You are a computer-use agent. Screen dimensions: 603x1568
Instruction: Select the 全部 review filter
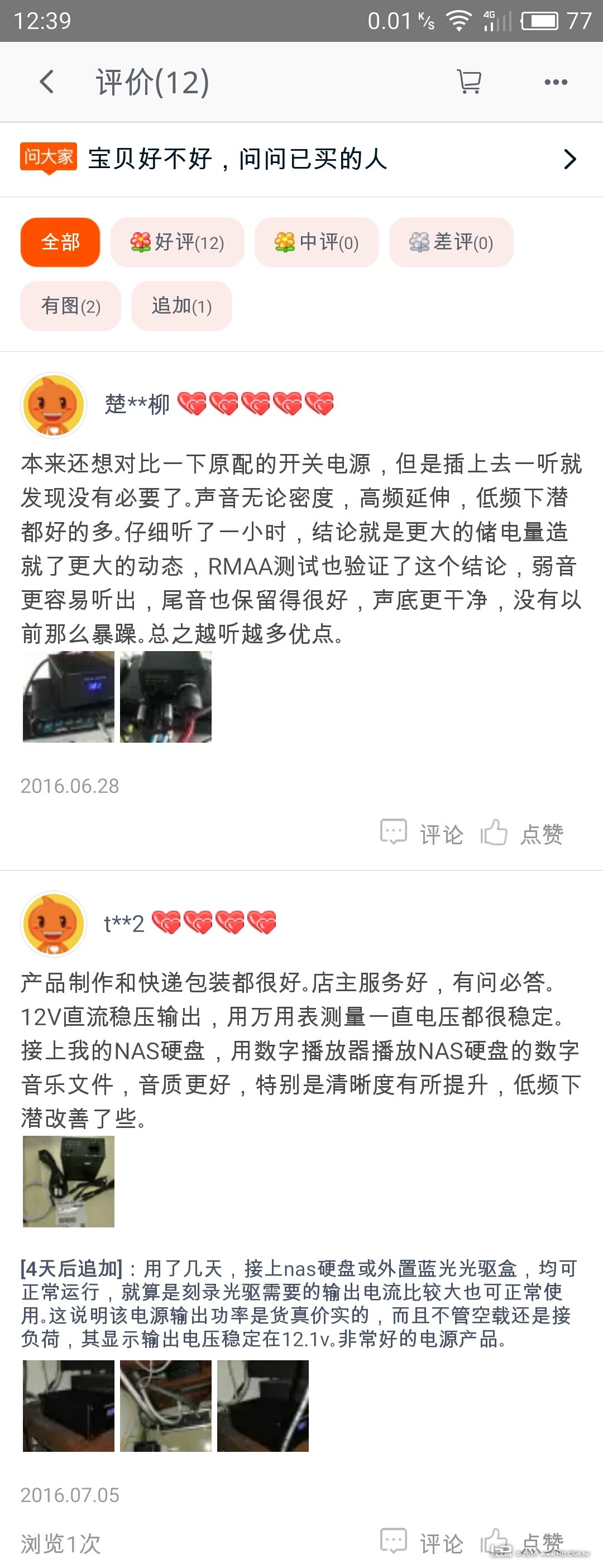click(x=60, y=242)
